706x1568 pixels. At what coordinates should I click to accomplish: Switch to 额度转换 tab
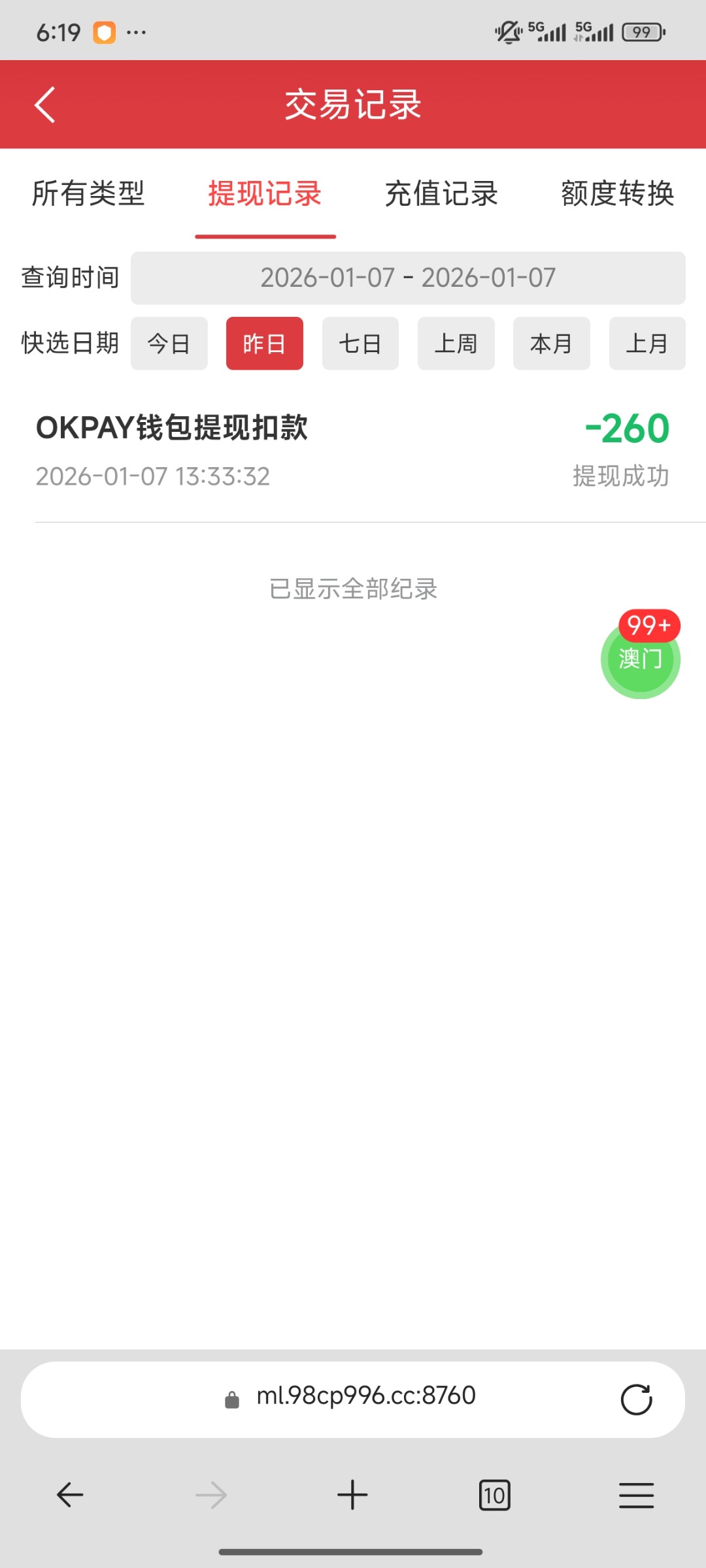coord(618,194)
